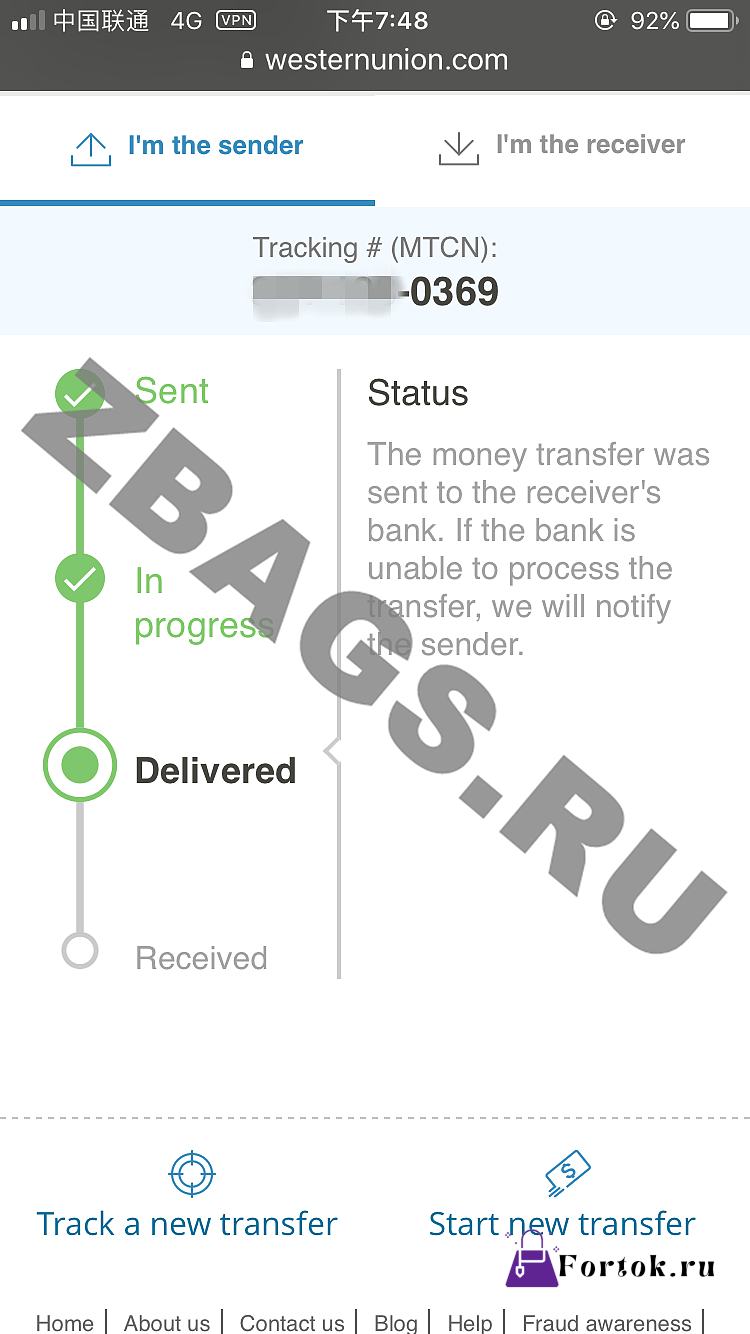Open the Help footer link
The height and width of the screenshot is (1334, 750).
(470, 1323)
